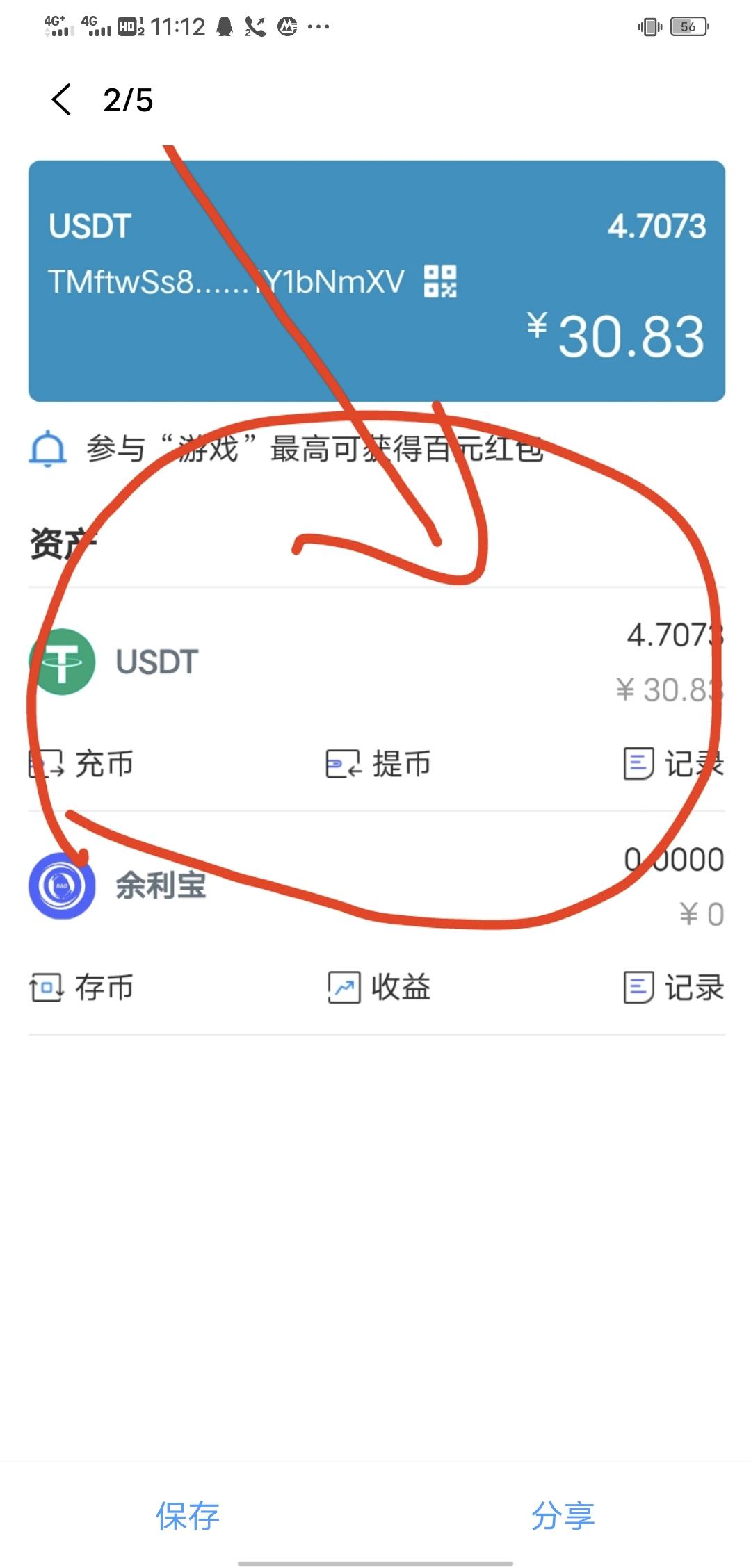Tap the 保存 save link at bottom
The image size is (751, 1568).
point(188,1515)
